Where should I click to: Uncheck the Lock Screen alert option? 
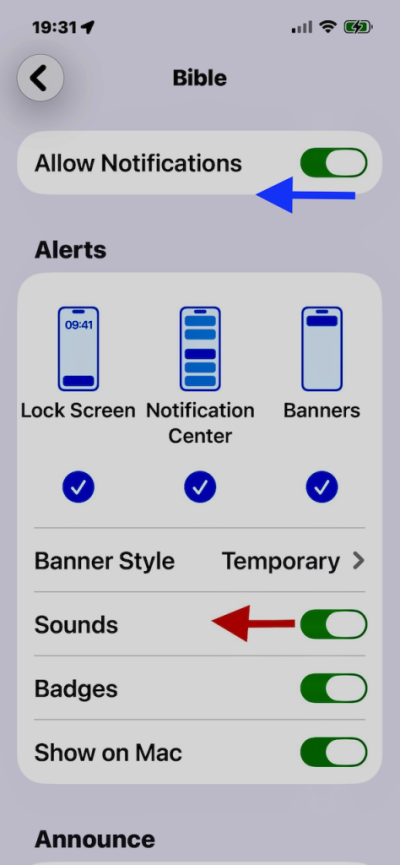tap(78, 487)
